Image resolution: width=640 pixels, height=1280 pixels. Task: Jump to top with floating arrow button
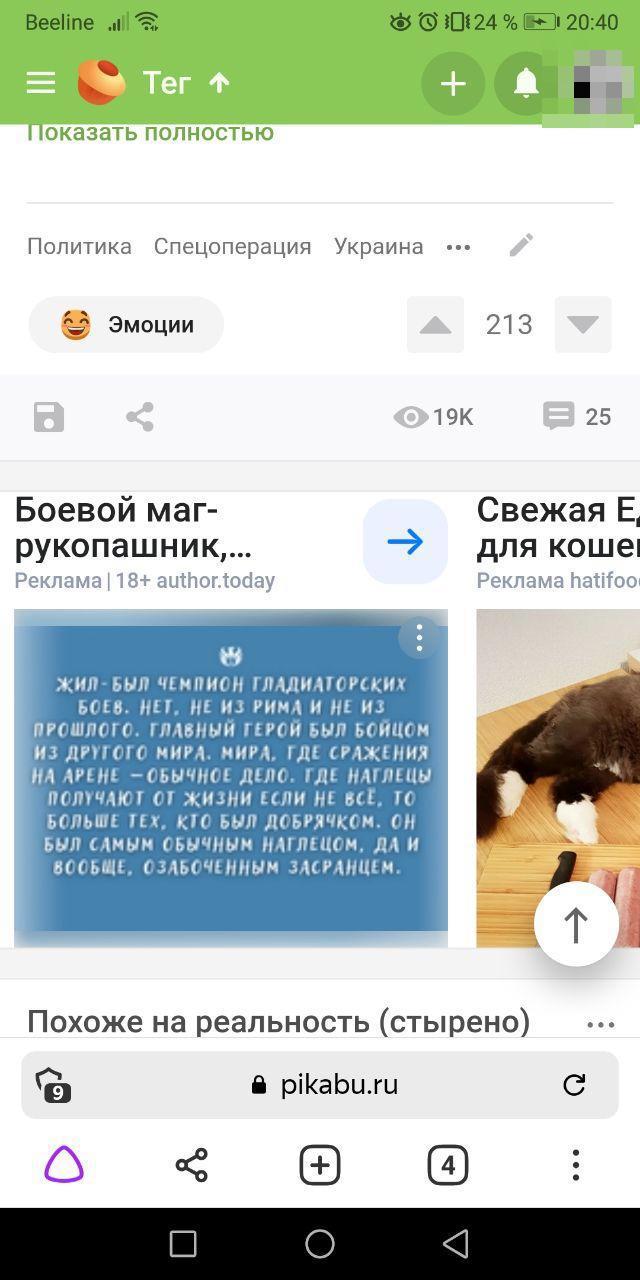click(576, 924)
